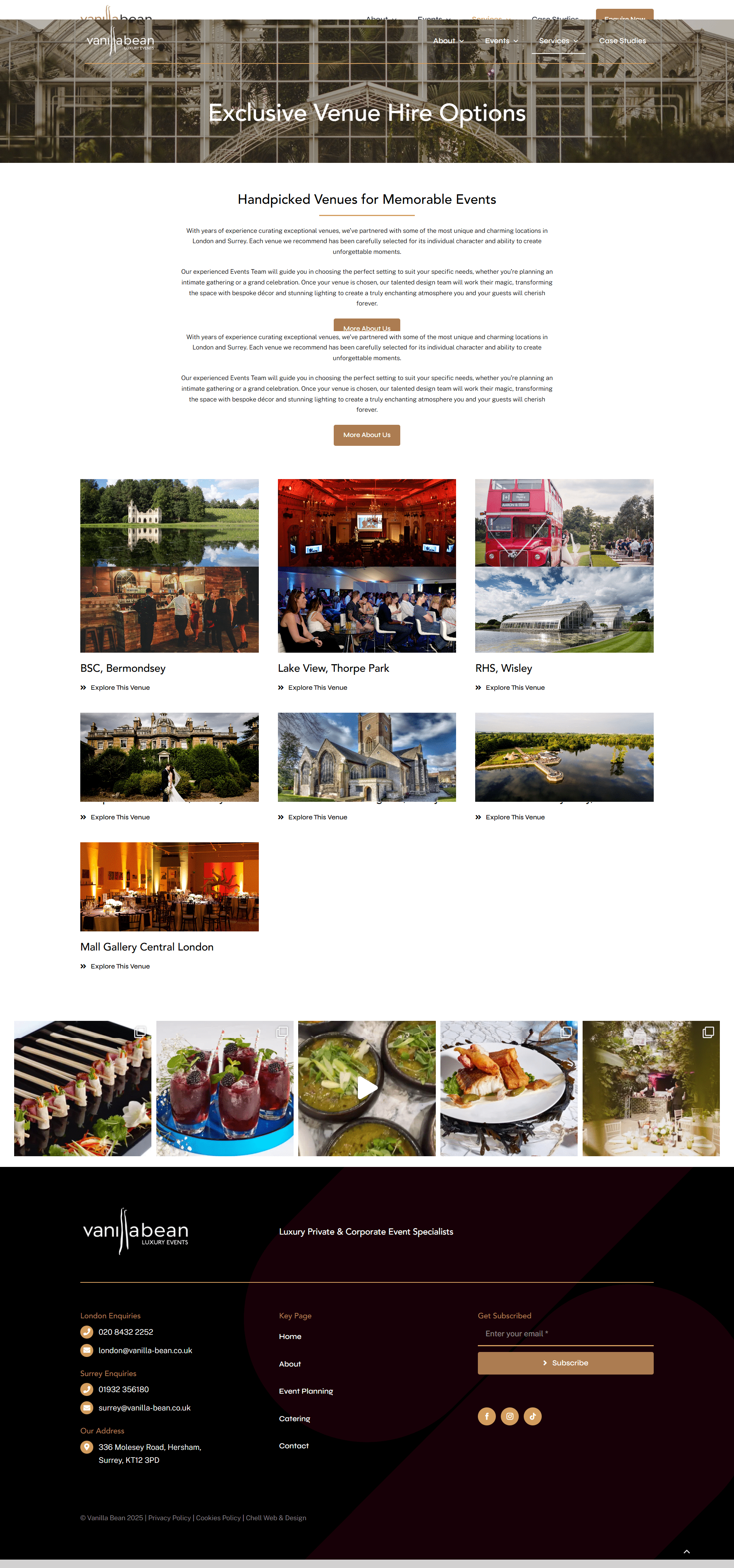Image resolution: width=734 pixels, height=1568 pixels.
Task: Open the Privacy Policy link
Action: click(x=169, y=1518)
